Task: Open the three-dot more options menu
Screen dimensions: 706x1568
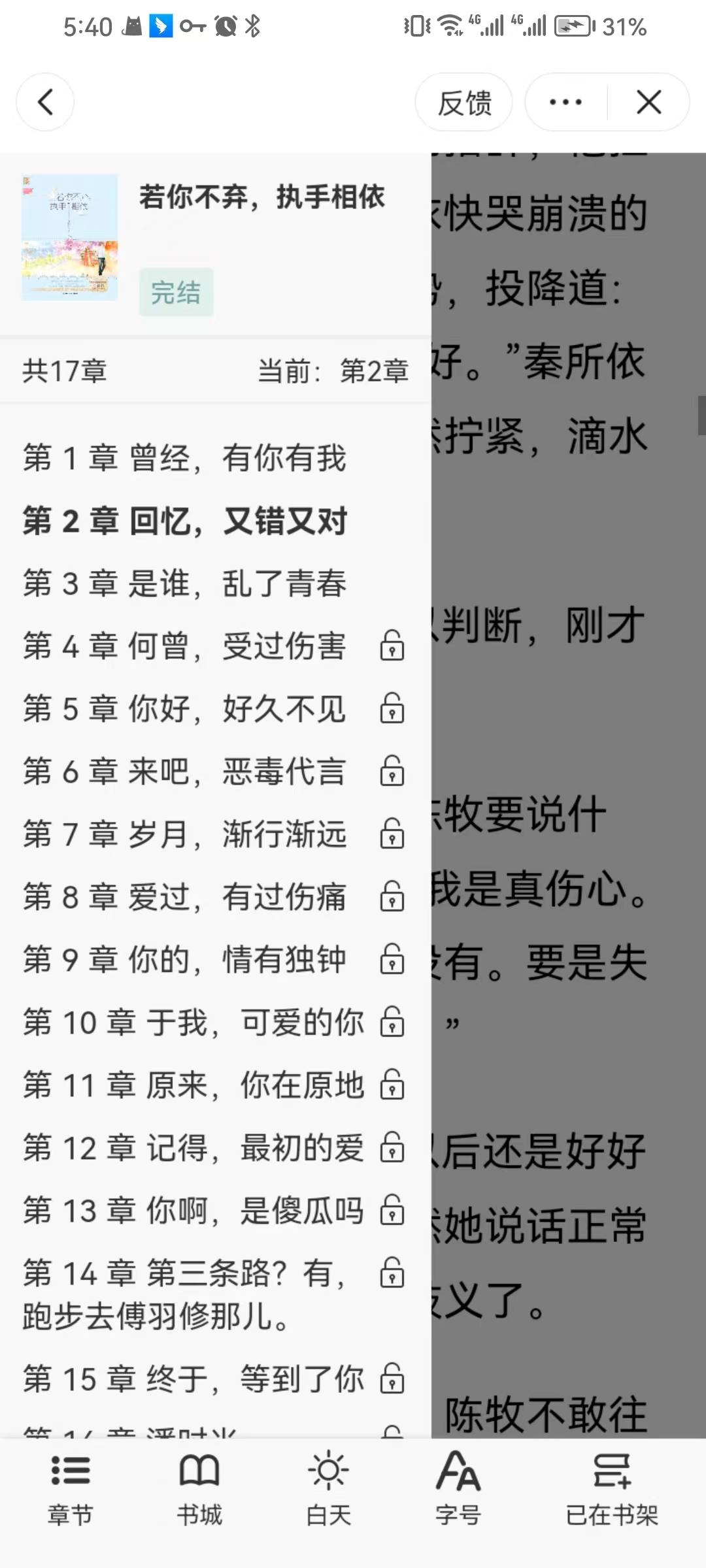Action: tap(566, 103)
